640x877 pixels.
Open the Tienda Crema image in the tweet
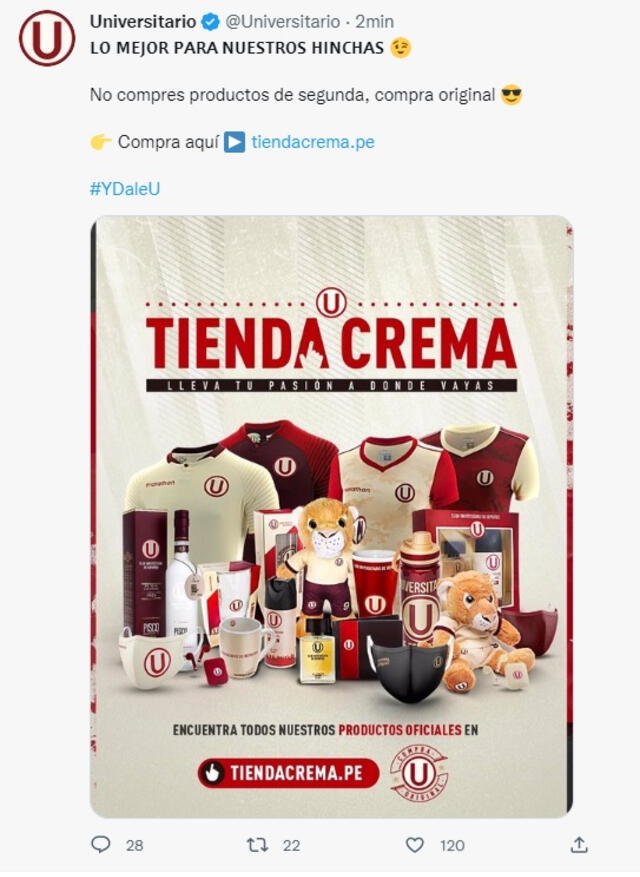pyautogui.click(x=331, y=516)
